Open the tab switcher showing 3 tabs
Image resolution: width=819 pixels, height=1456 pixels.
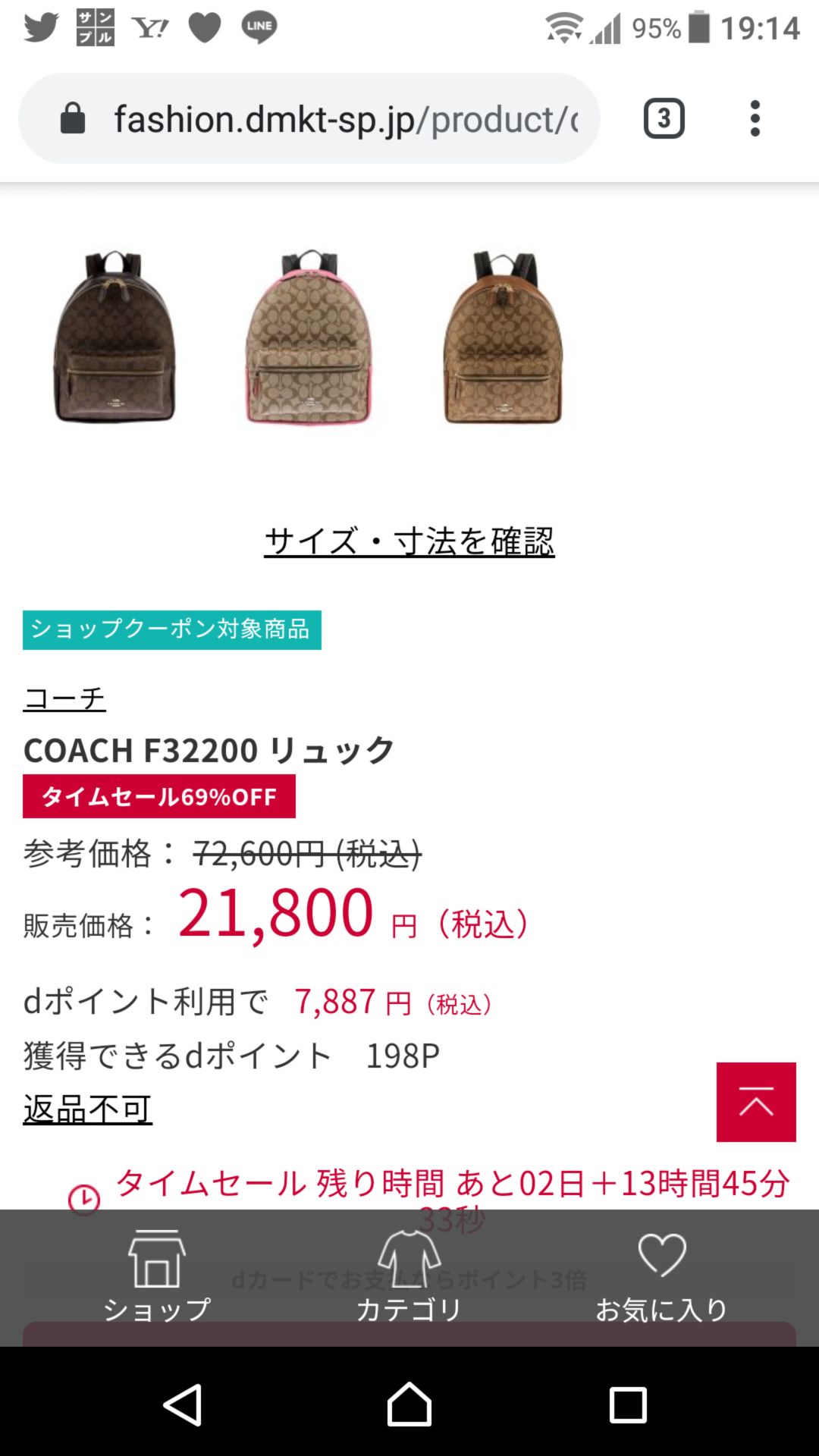tap(664, 119)
